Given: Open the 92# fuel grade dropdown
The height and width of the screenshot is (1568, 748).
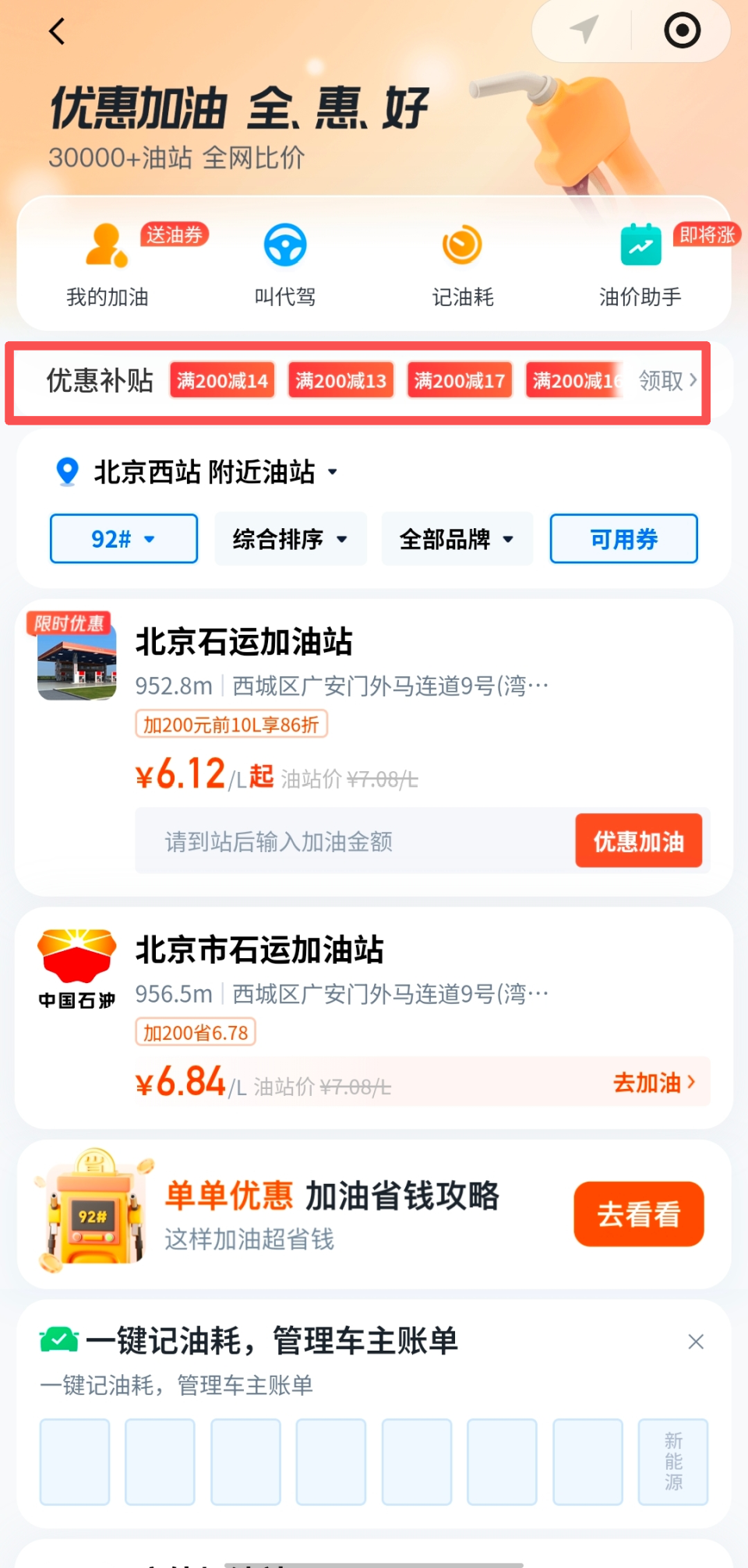Looking at the screenshot, I should click(123, 538).
